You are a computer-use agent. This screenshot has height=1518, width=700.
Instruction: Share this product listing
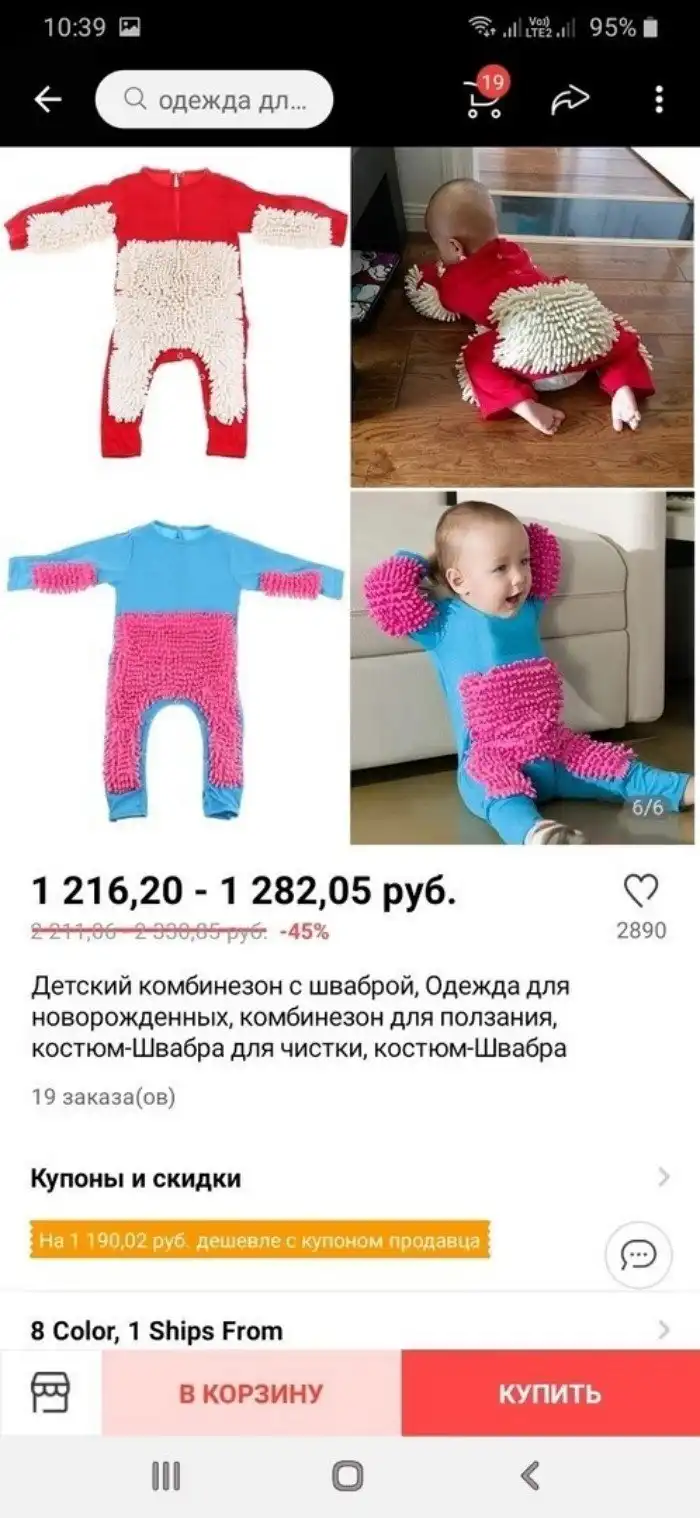[x=570, y=99]
